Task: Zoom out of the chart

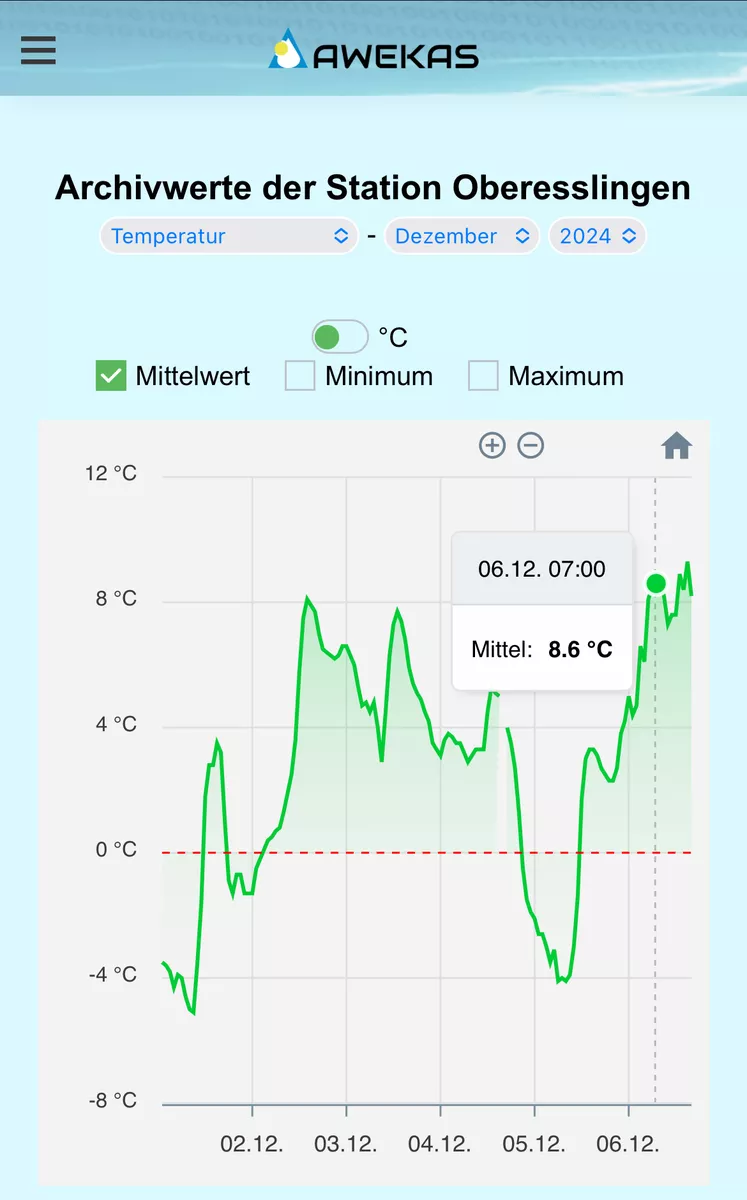Action: 531,445
